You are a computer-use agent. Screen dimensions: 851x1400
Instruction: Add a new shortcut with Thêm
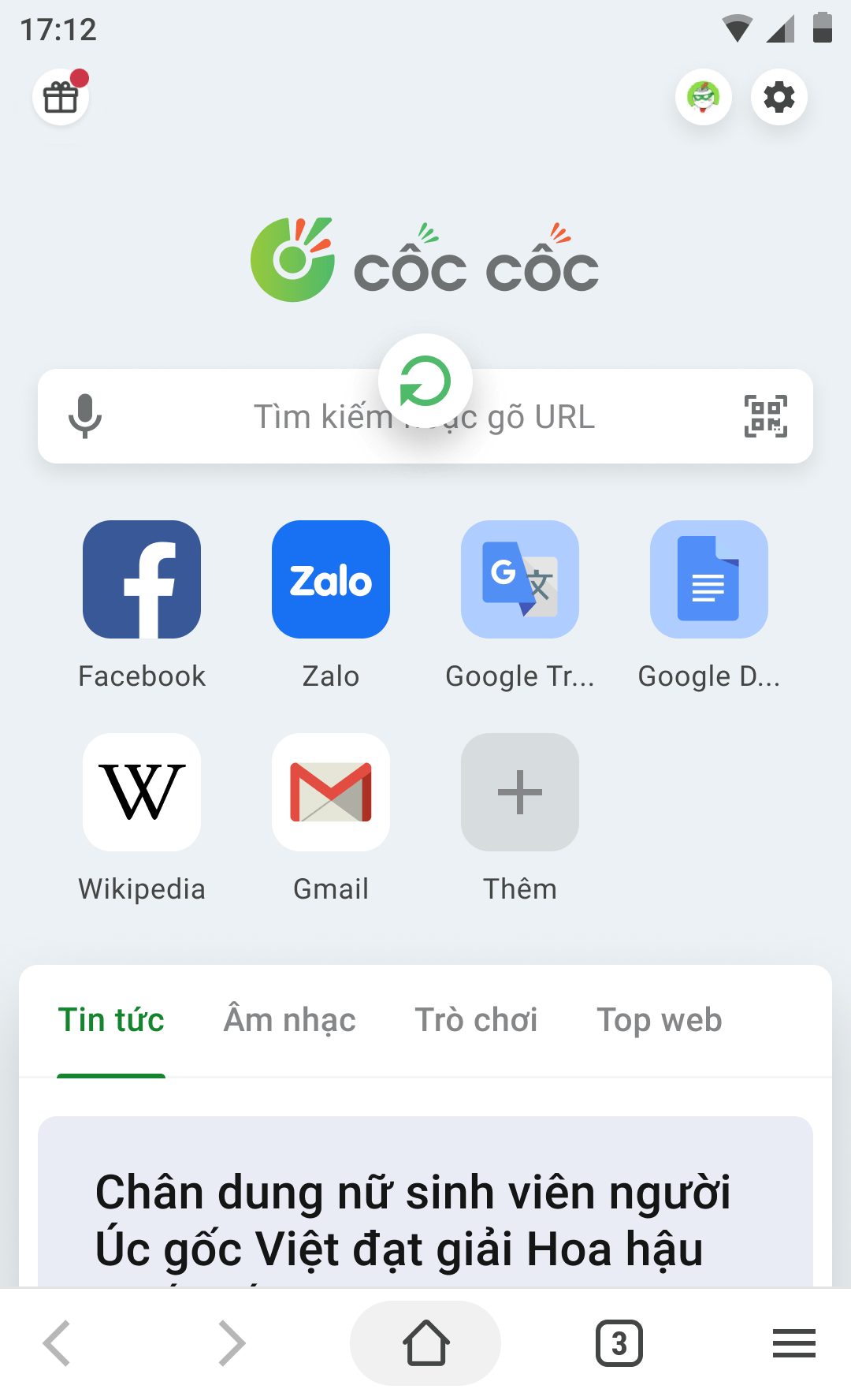point(520,792)
